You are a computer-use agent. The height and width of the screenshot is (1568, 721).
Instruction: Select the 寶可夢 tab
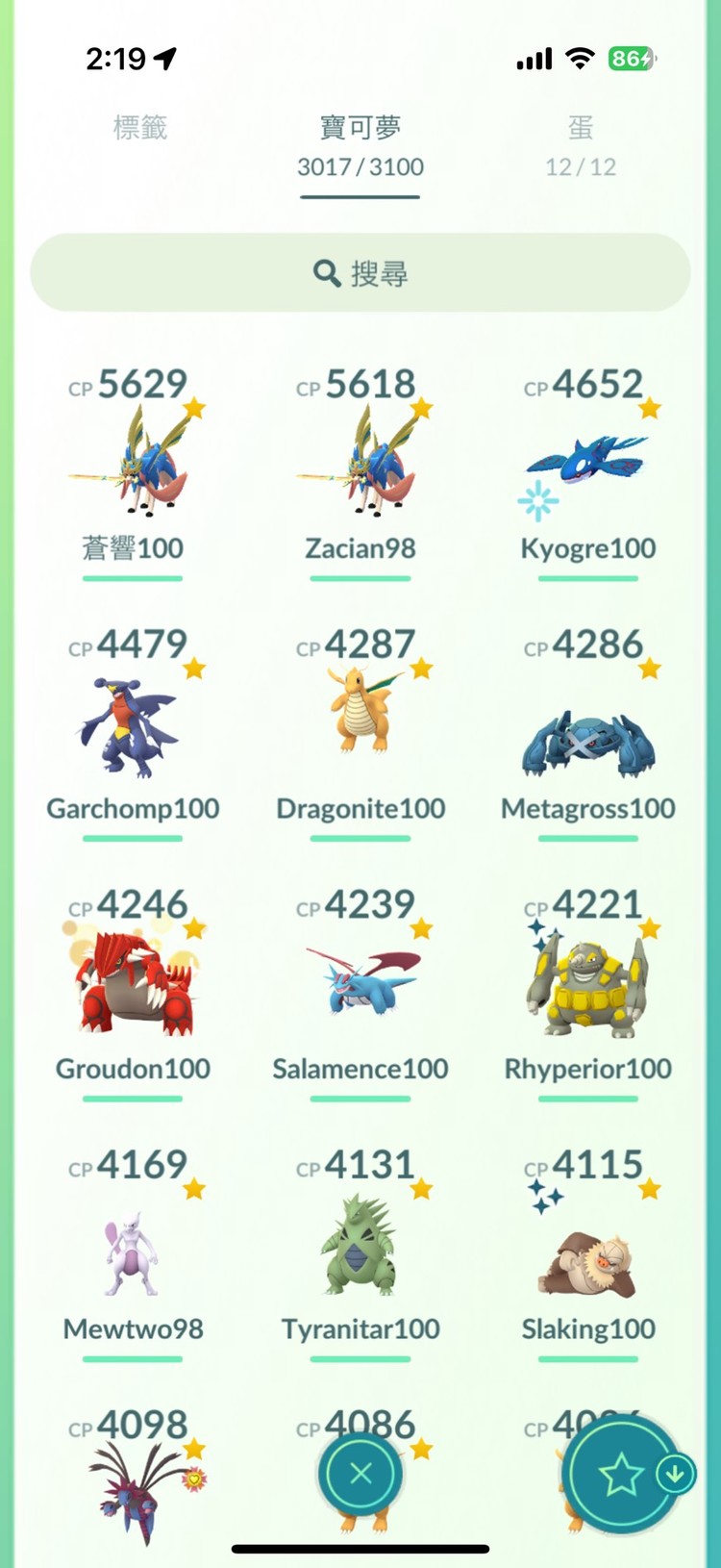point(360,144)
